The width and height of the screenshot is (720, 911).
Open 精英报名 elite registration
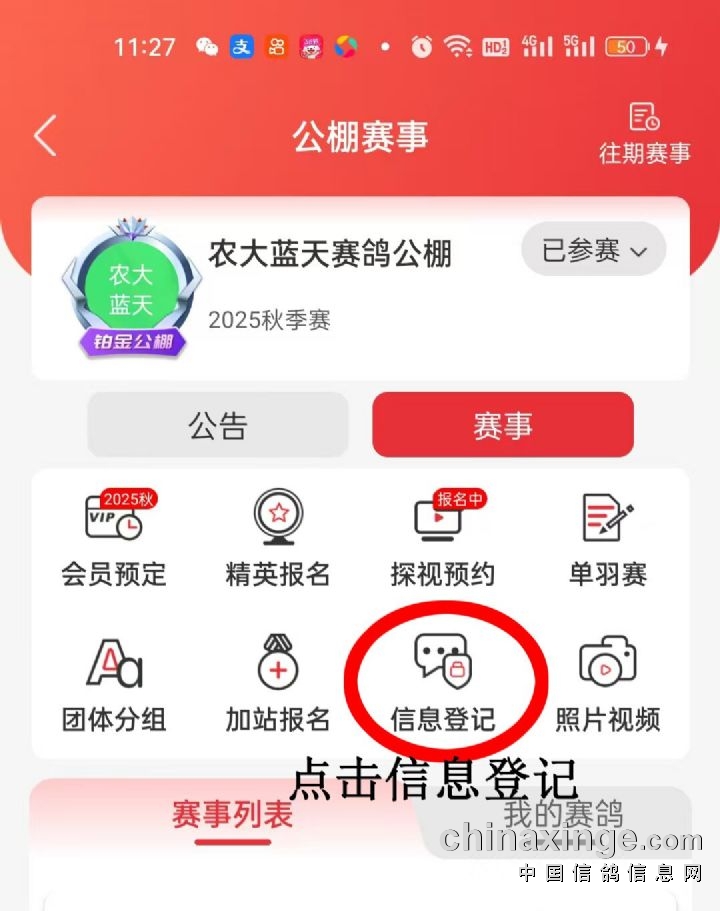(x=278, y=538)
